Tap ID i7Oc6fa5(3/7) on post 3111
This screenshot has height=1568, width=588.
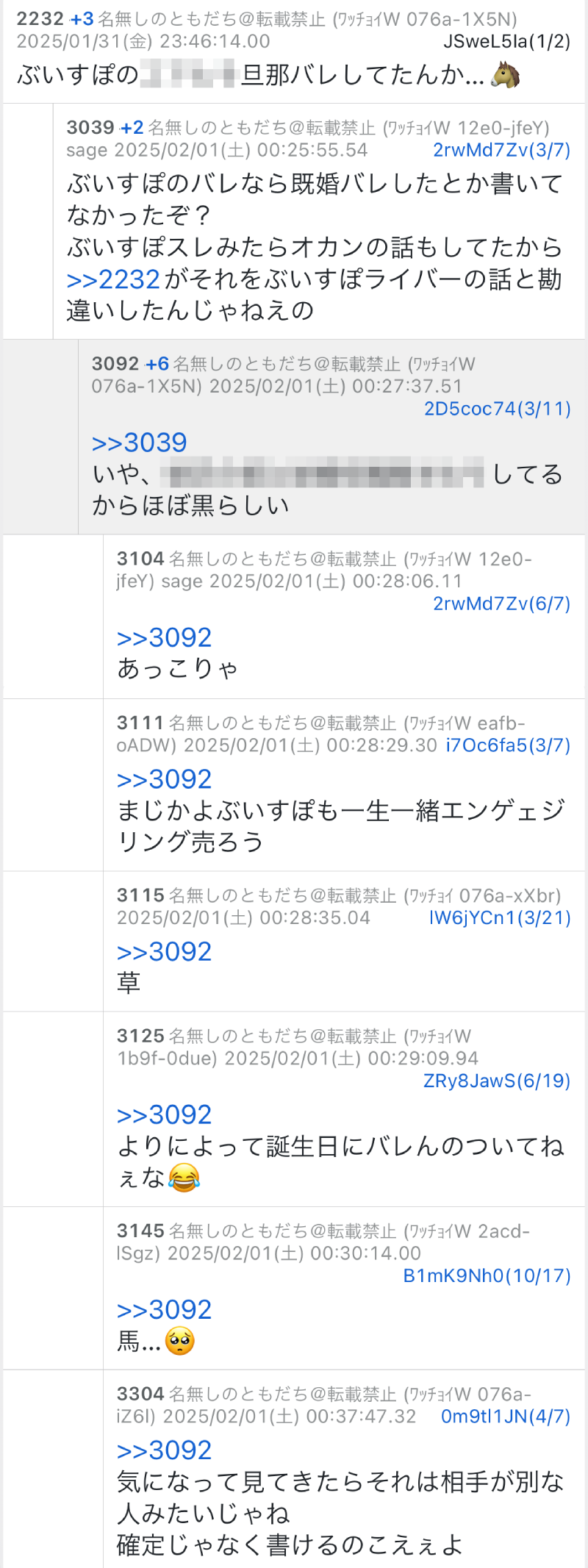508,745
